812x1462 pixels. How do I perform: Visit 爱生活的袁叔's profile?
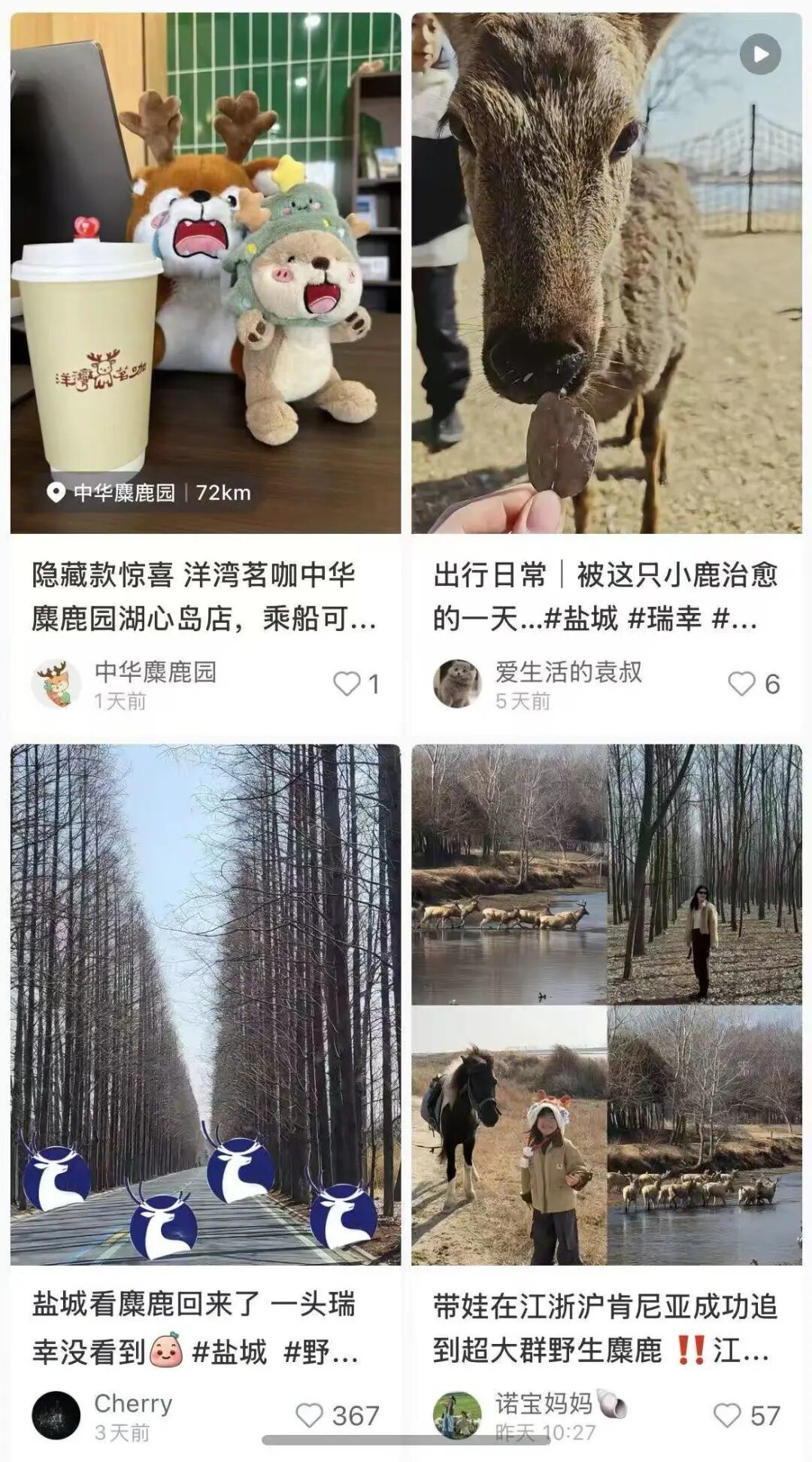coord(457,684)
